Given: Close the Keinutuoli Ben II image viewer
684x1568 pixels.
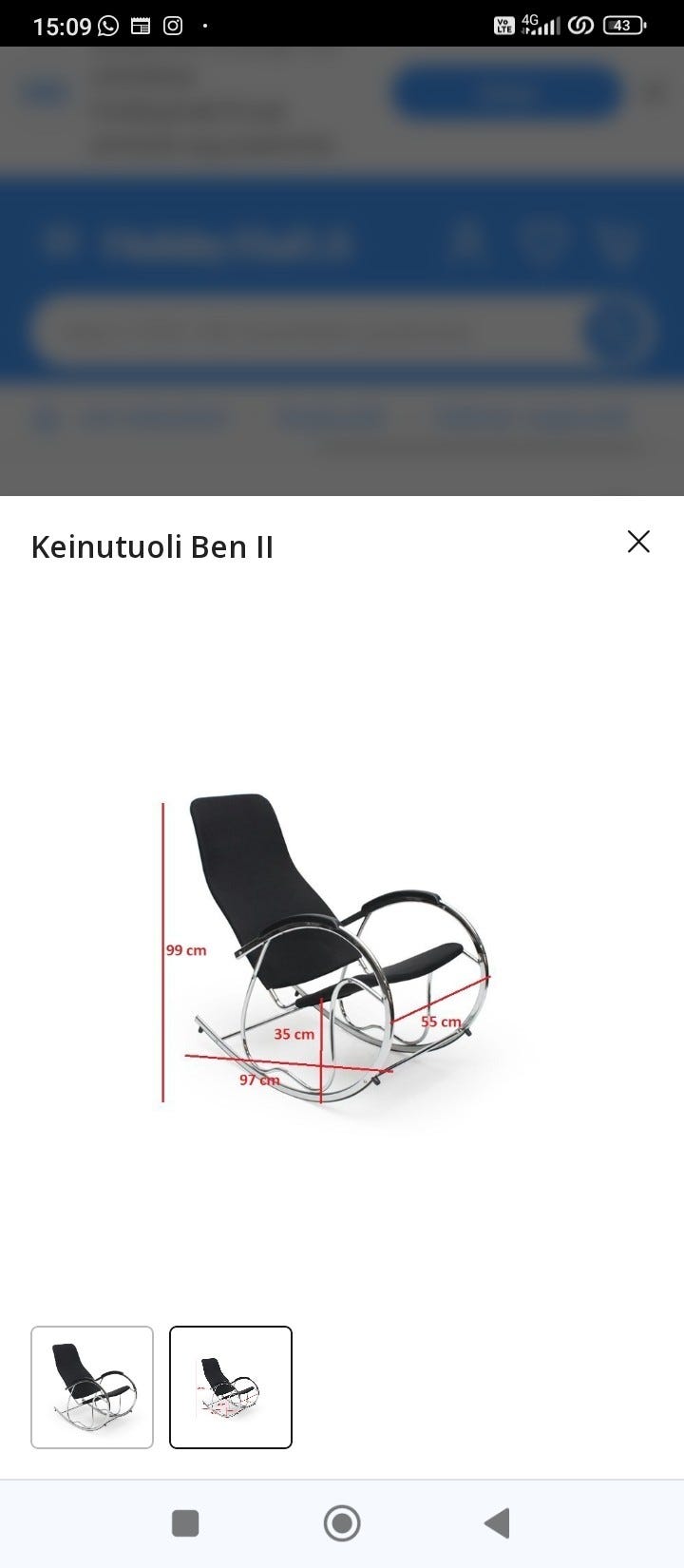Looking at the screenshot, I should (638, 542).
